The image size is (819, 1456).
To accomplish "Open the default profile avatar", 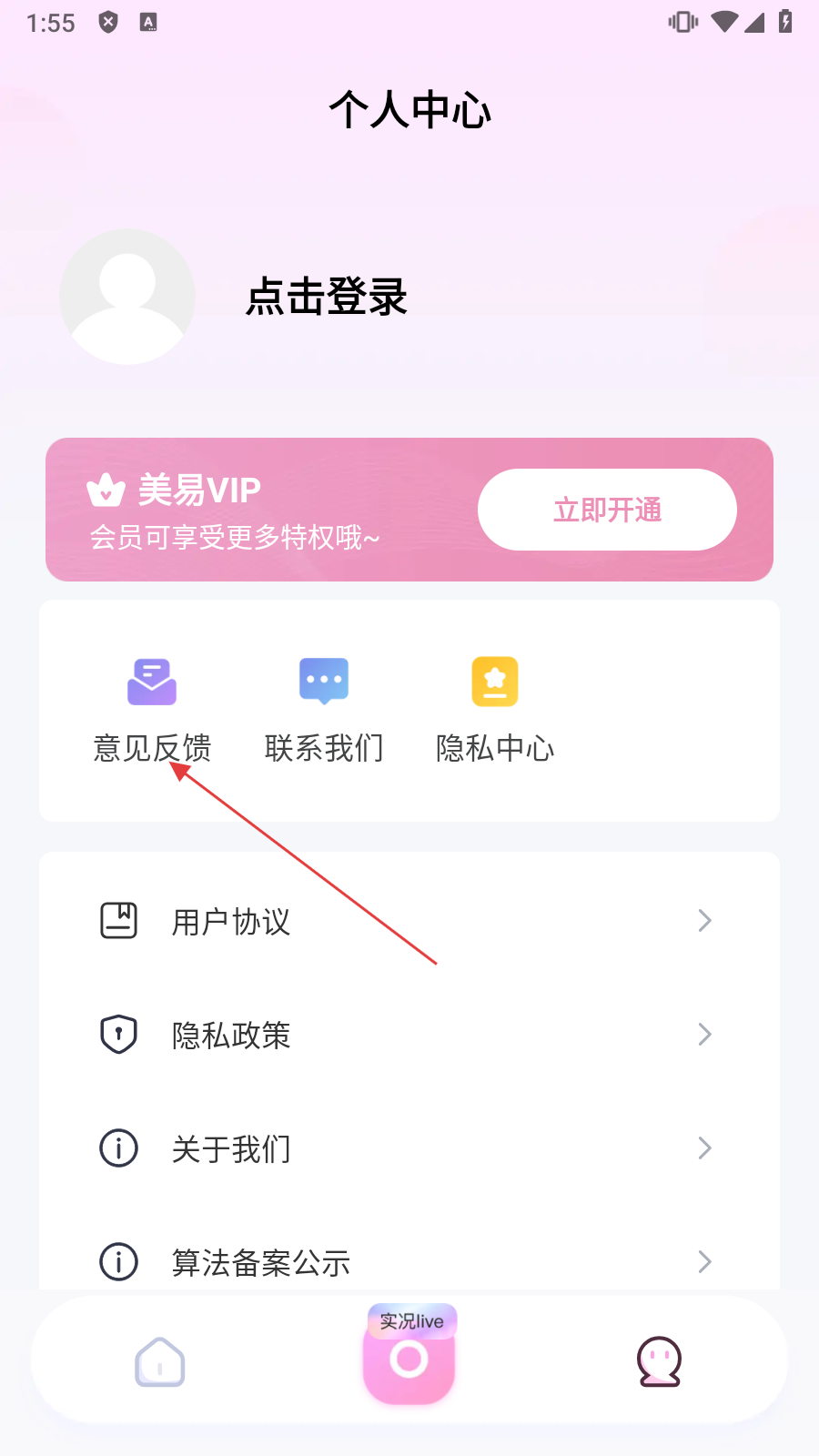I will click(127, 297).
